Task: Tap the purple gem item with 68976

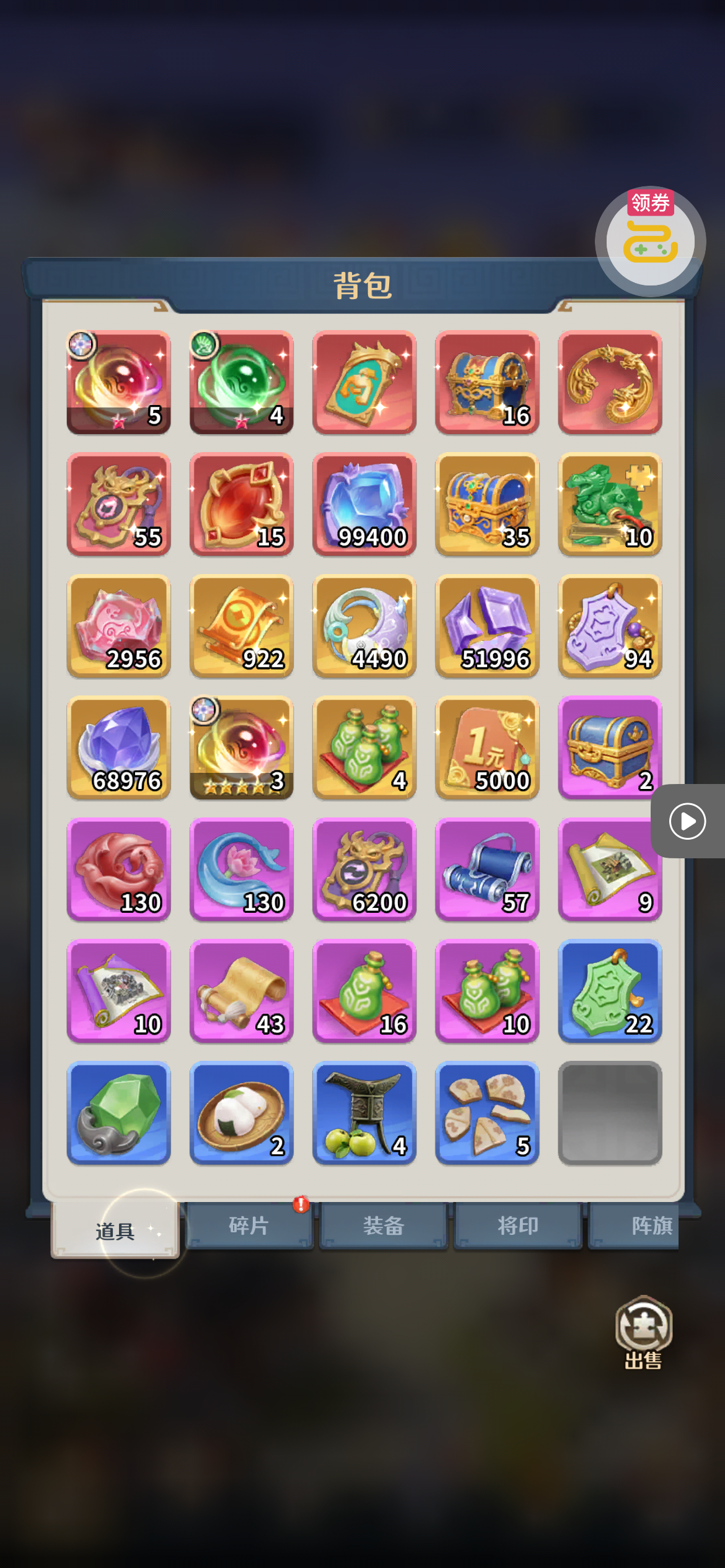Action: tap(118, 747)
